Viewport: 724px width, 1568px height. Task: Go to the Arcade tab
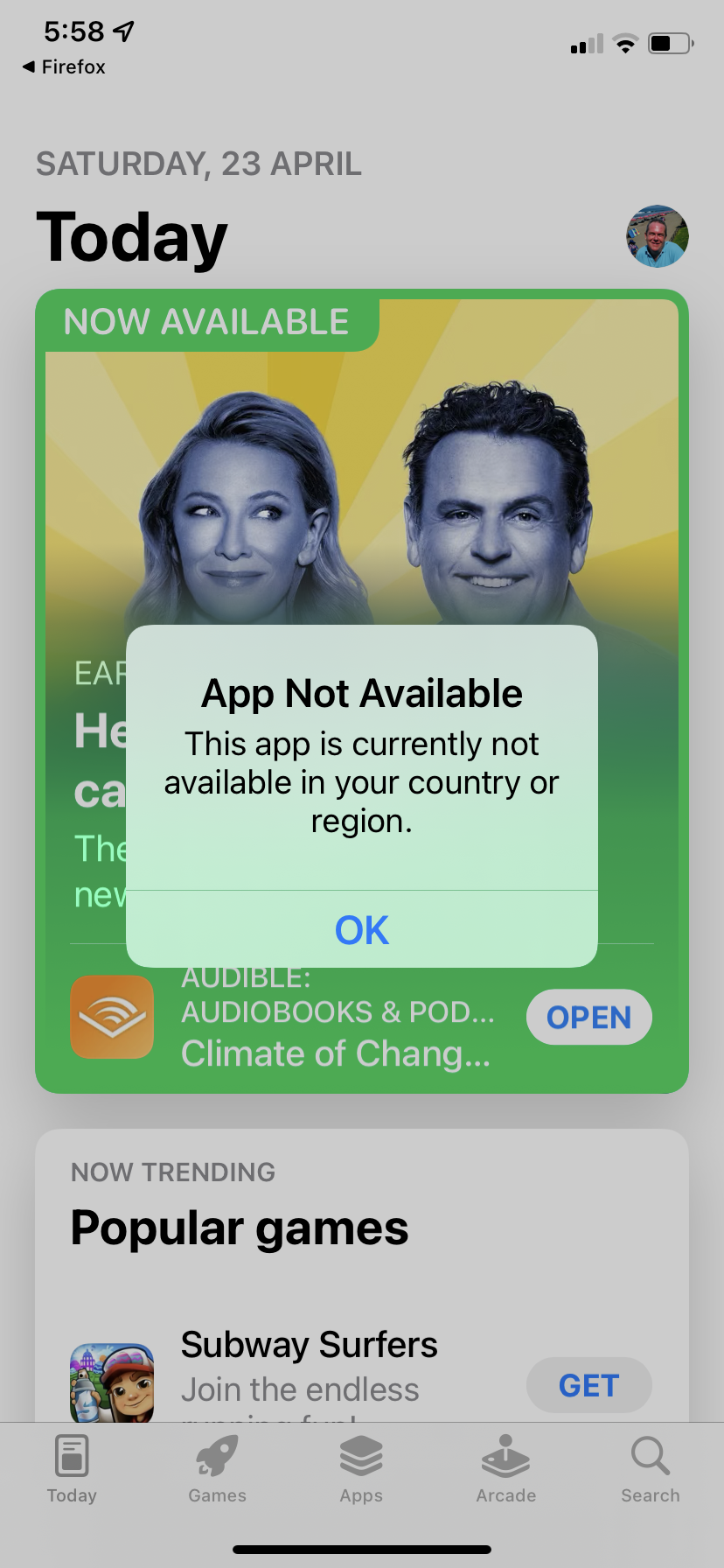click(505, 1469)
